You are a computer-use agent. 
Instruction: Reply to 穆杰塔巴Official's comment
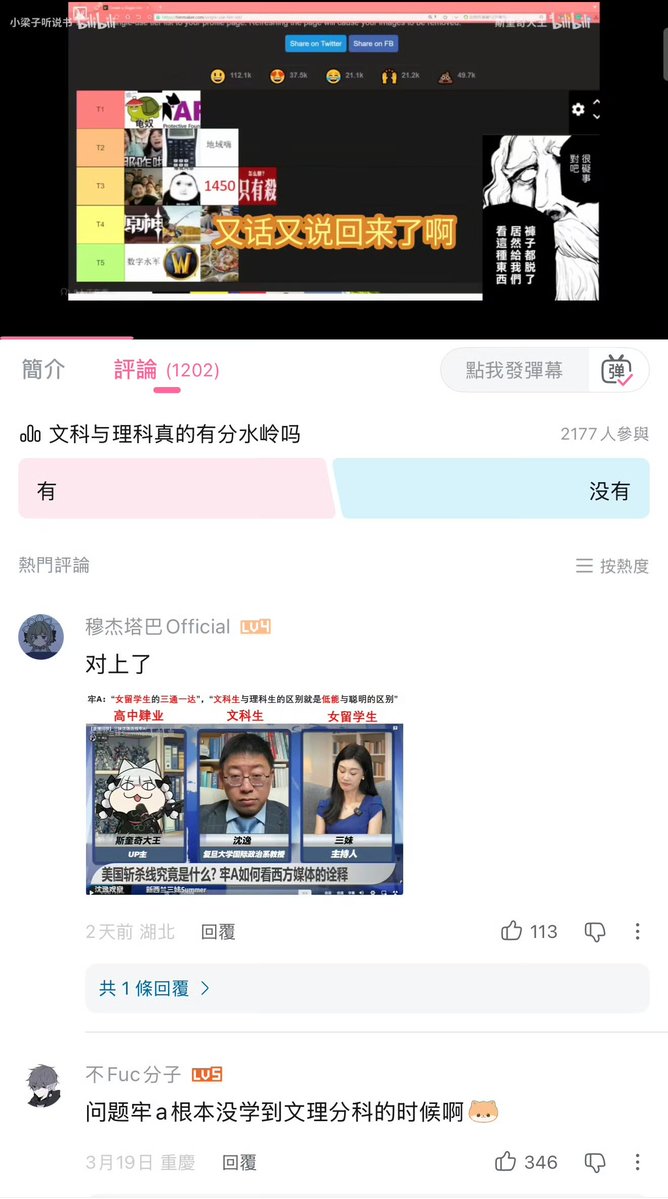click(218, 932)
